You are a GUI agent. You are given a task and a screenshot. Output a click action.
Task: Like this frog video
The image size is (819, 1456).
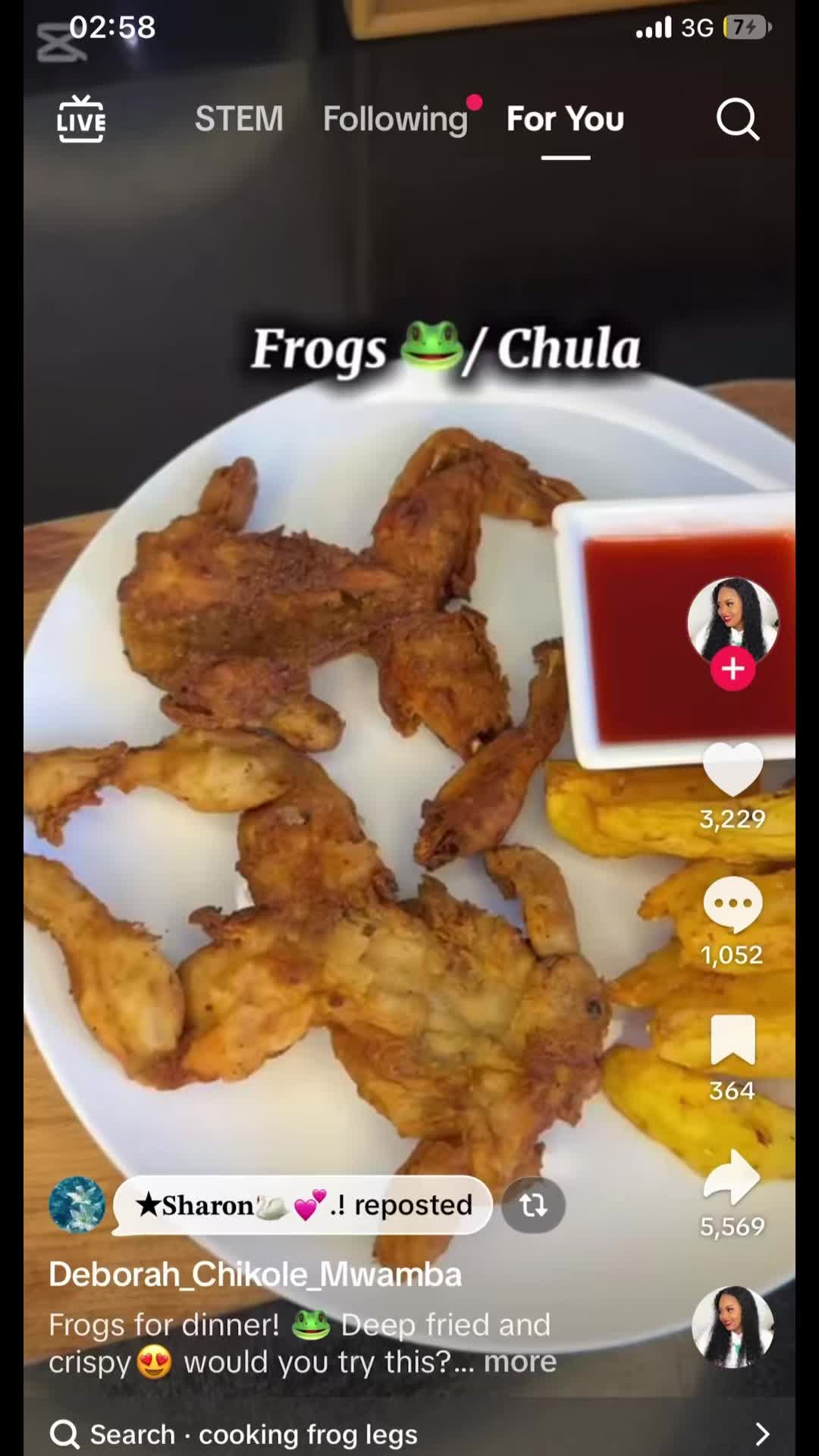pos(733,770)
